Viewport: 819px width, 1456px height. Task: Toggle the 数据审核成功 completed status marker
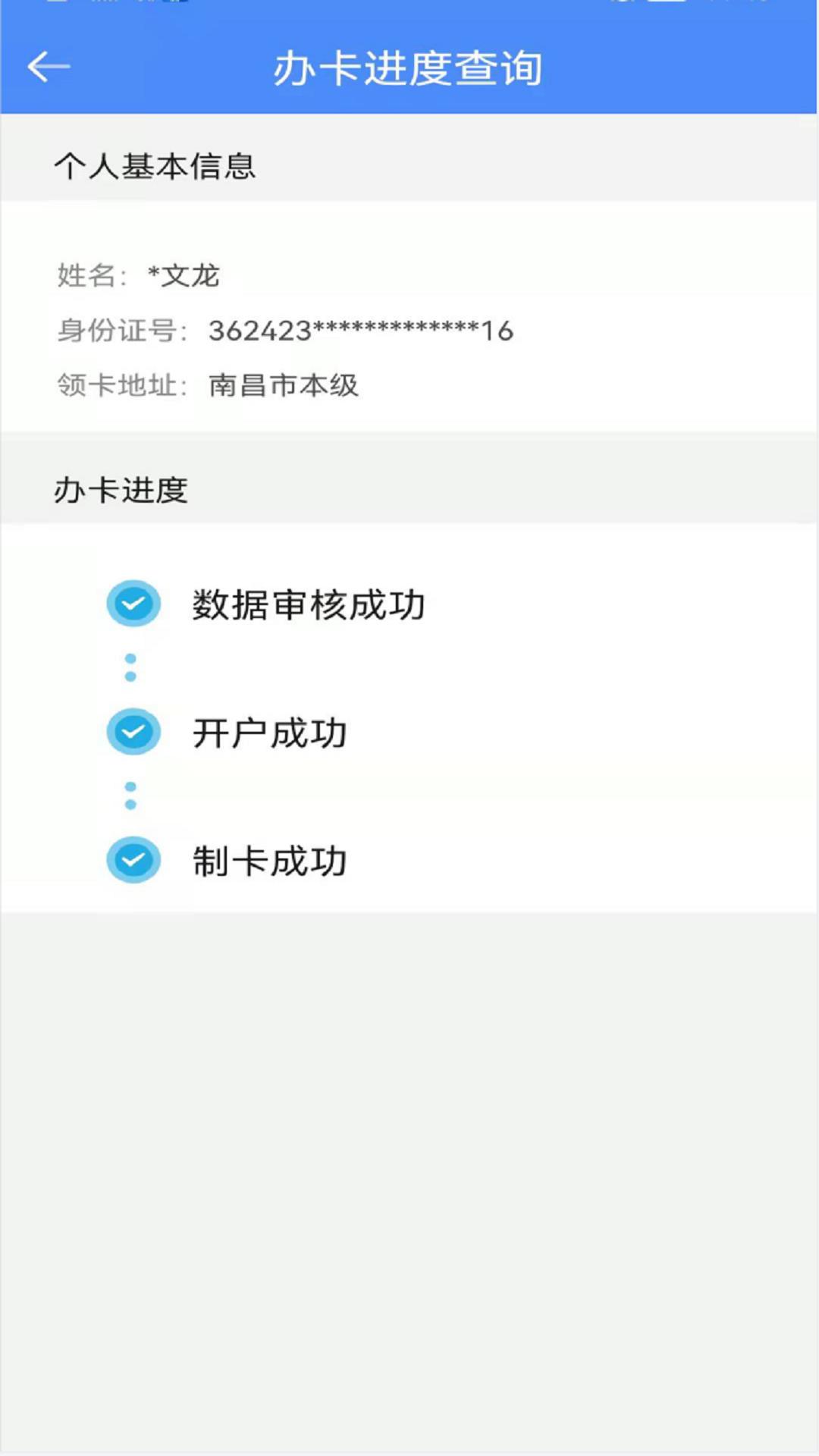tap(133, 604)
